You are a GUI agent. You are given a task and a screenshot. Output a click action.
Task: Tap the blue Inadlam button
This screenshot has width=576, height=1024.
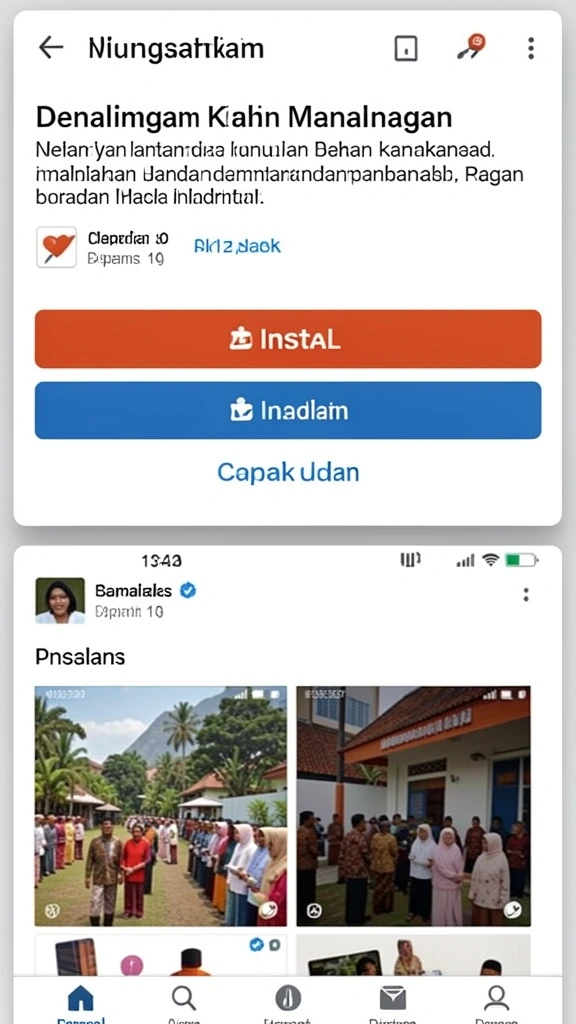point(288,410)
